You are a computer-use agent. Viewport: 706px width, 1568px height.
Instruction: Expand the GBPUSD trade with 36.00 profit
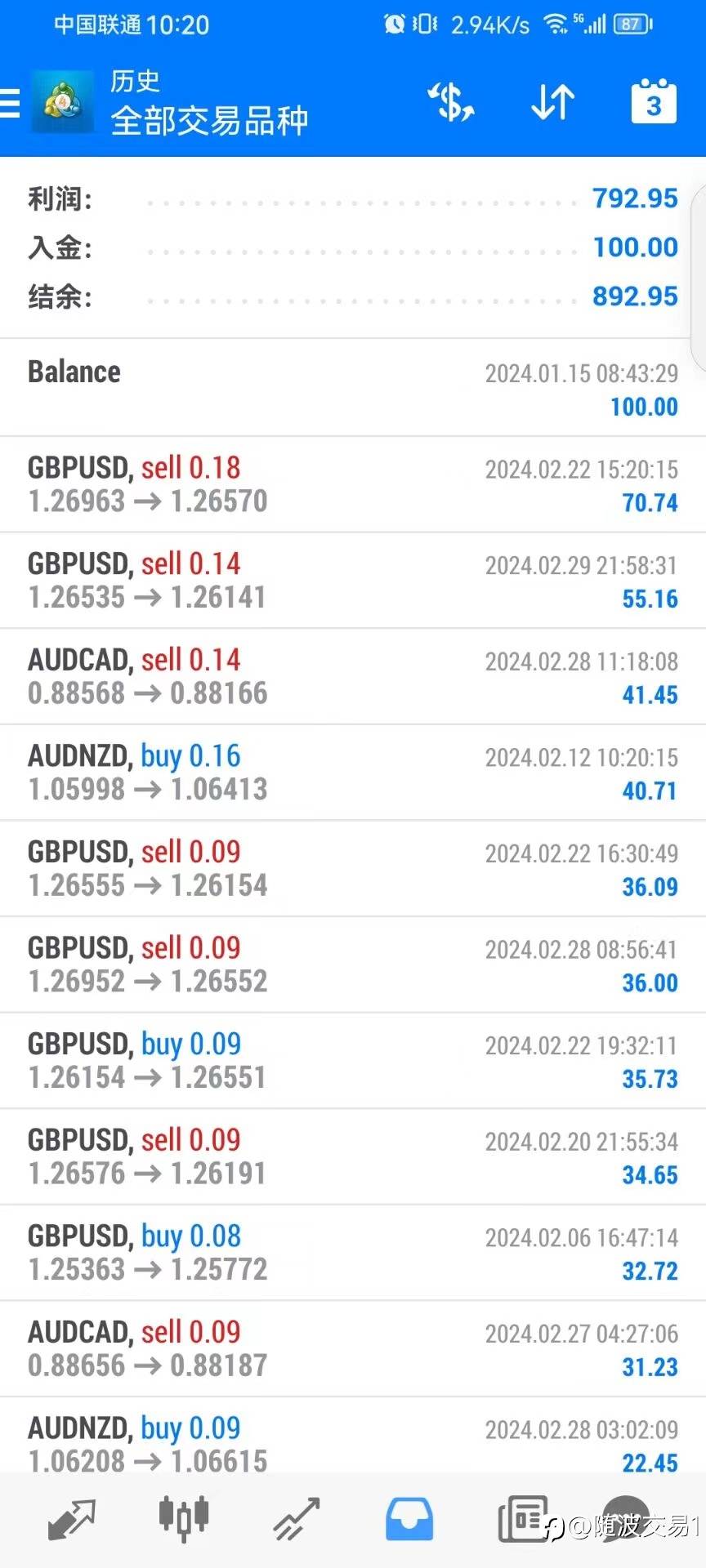[x=351, y=964]
